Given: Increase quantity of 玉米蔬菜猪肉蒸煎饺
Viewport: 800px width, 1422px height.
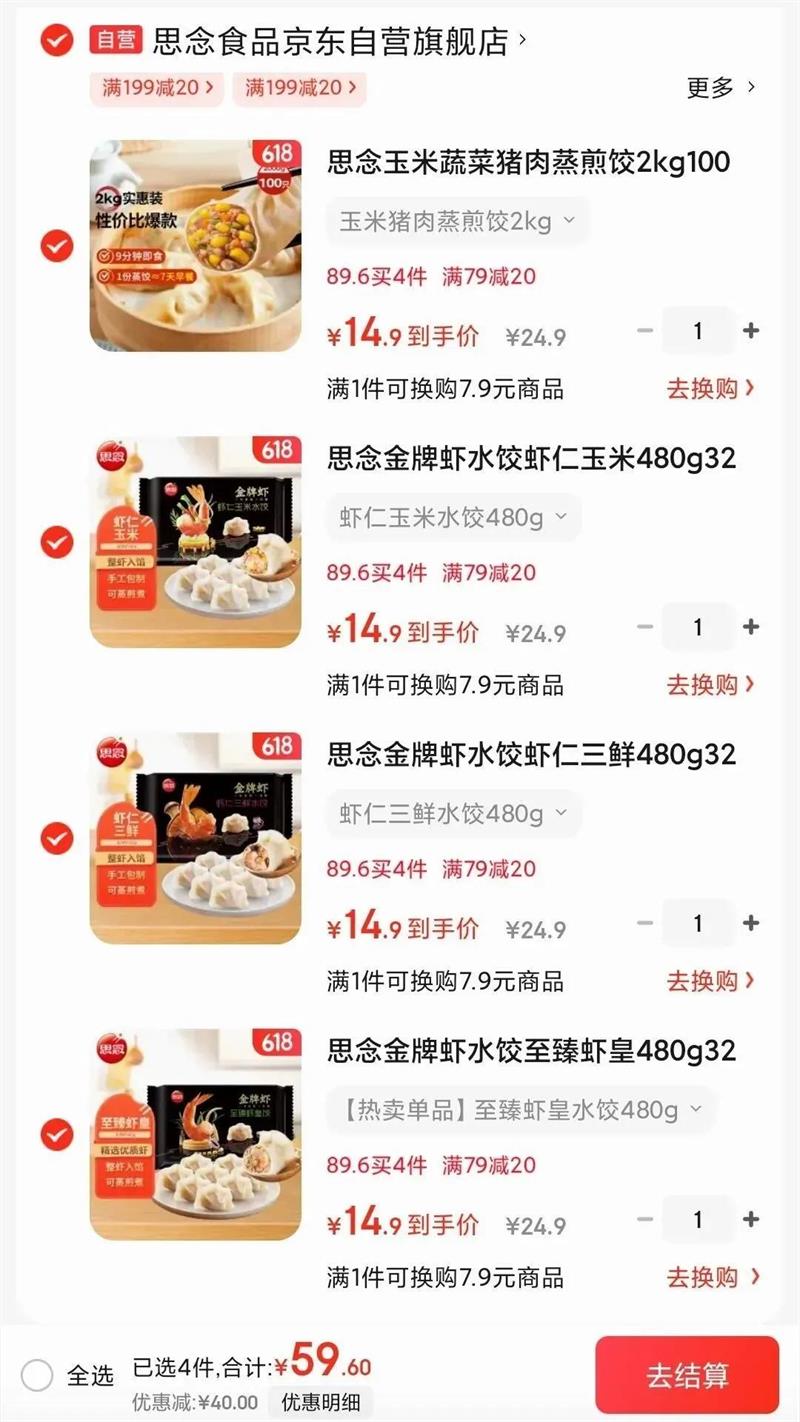Looking at the screenshot, I should pyautogui.click(x=751, y=331).
